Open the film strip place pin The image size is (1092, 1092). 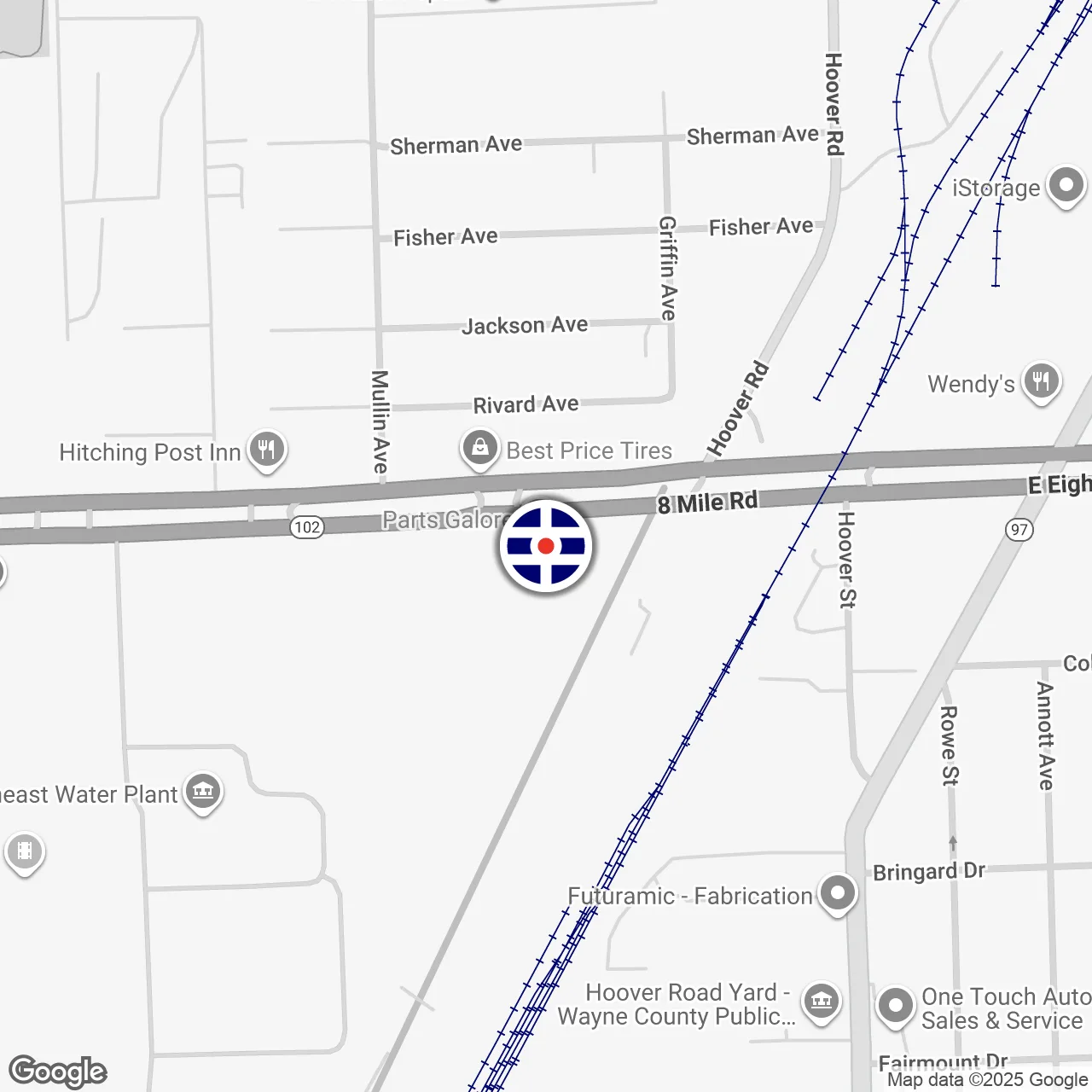click(25, 851)
